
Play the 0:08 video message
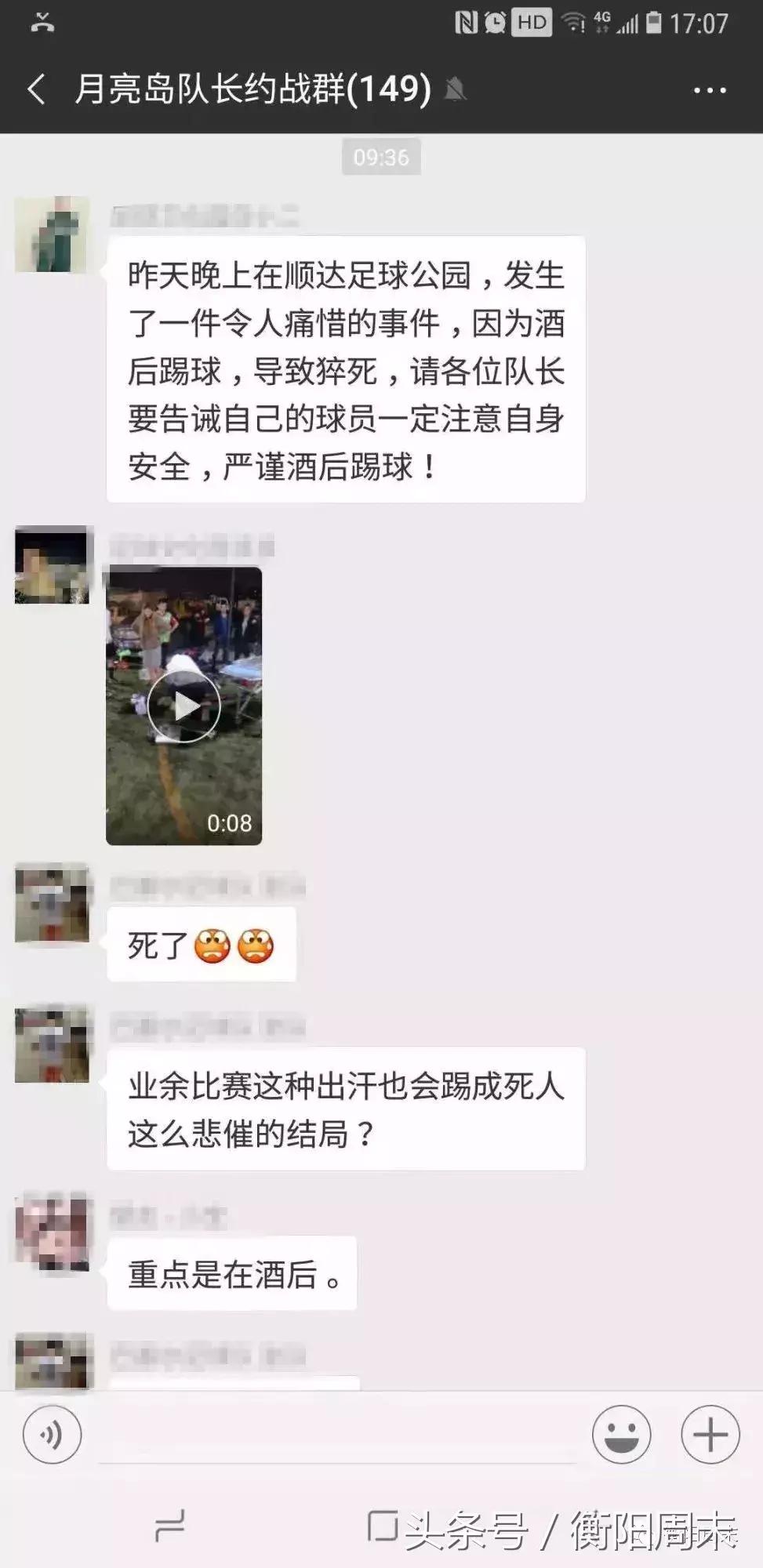coord(184,706)
